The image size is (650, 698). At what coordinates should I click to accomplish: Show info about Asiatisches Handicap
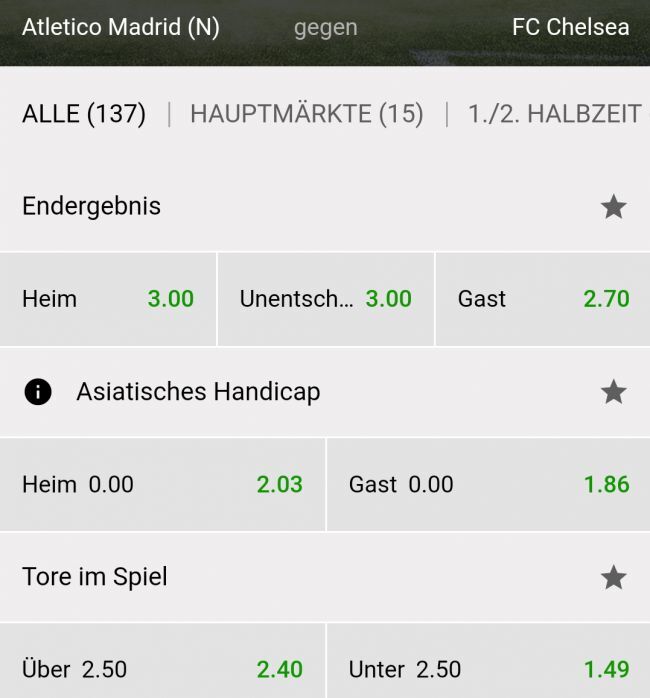[38, 392]
